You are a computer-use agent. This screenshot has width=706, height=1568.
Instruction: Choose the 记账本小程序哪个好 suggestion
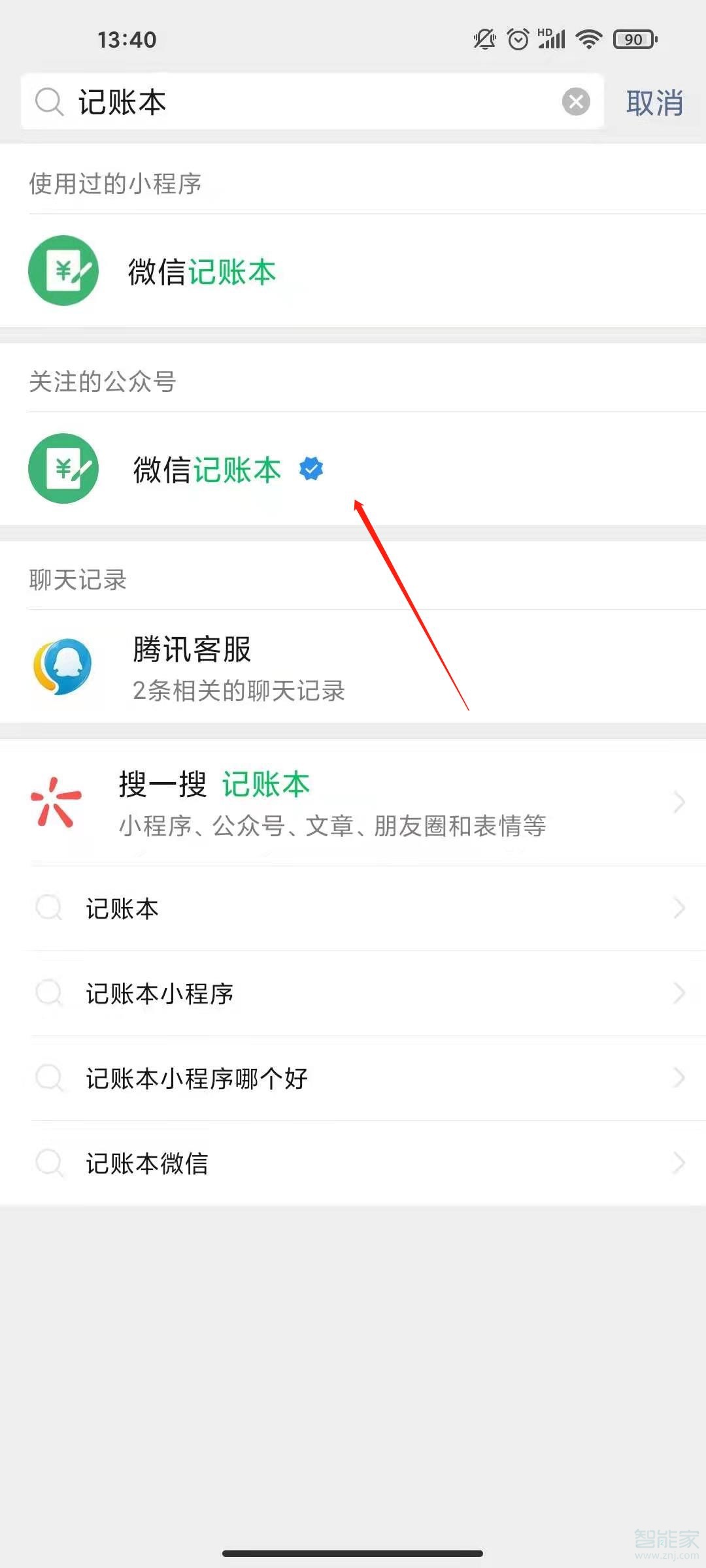pyautogui.click(x=197, y=1079)
